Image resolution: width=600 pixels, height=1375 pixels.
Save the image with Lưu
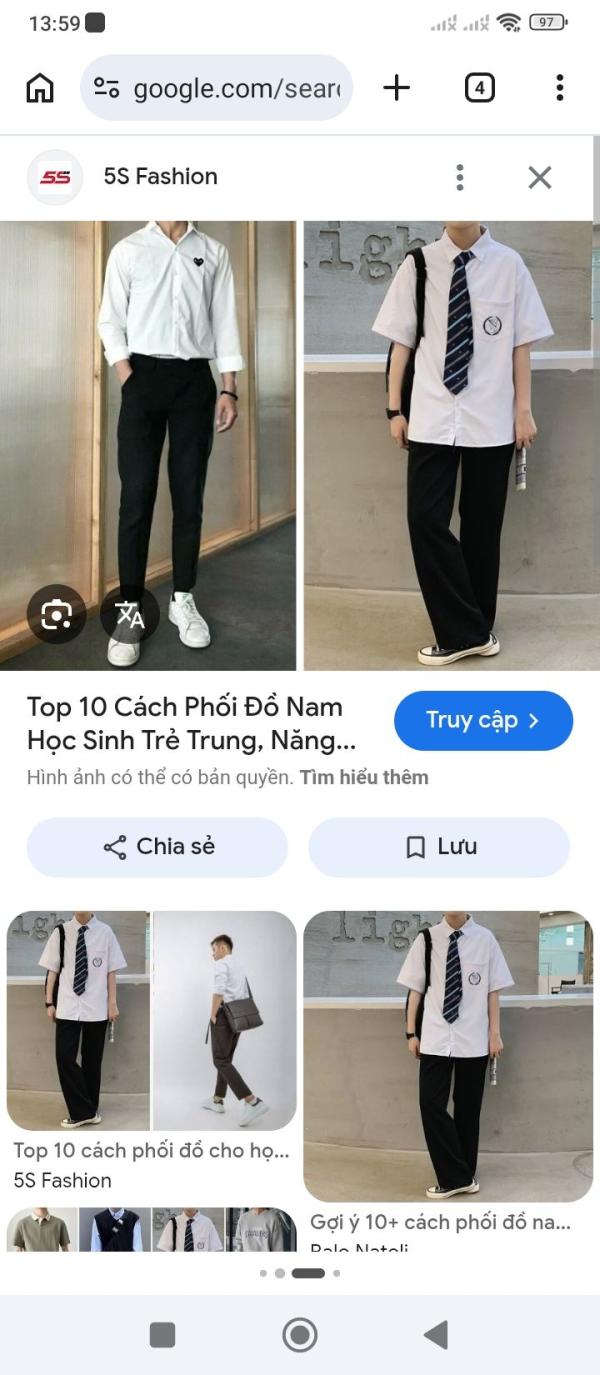pyautogui.click(x=439, y=847)
